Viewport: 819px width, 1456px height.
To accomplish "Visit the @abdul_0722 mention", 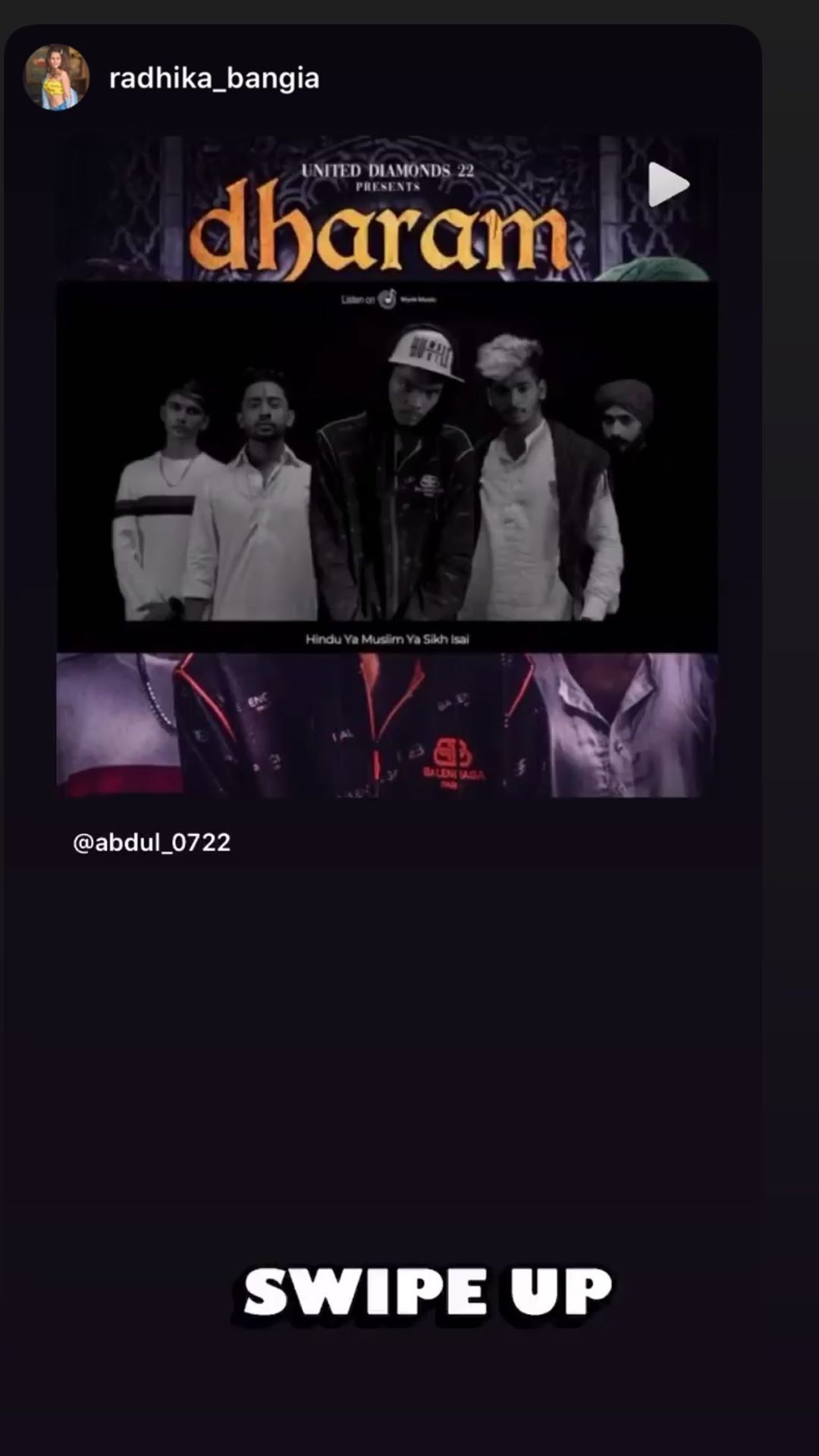I will point(152,843).
